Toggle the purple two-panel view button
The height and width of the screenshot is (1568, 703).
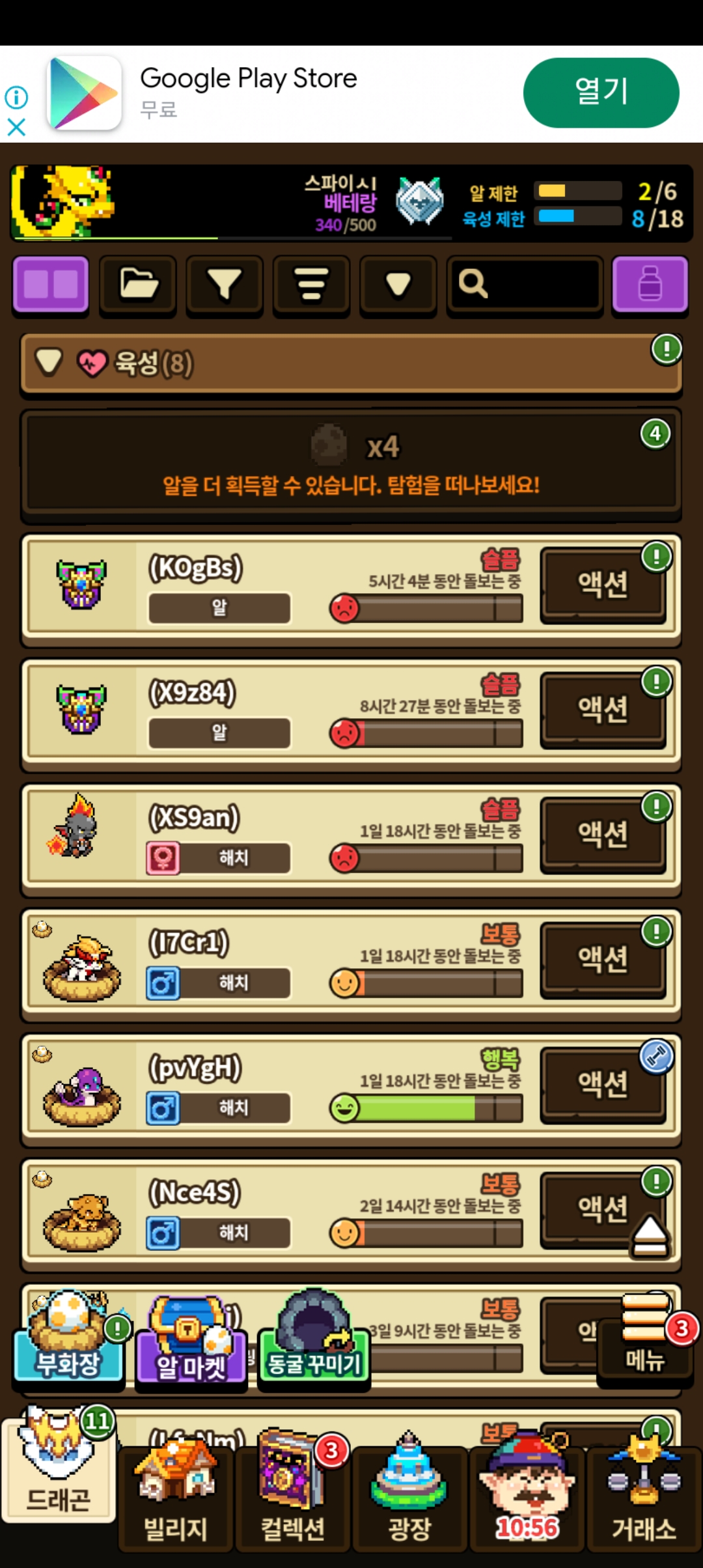[51, 285]
